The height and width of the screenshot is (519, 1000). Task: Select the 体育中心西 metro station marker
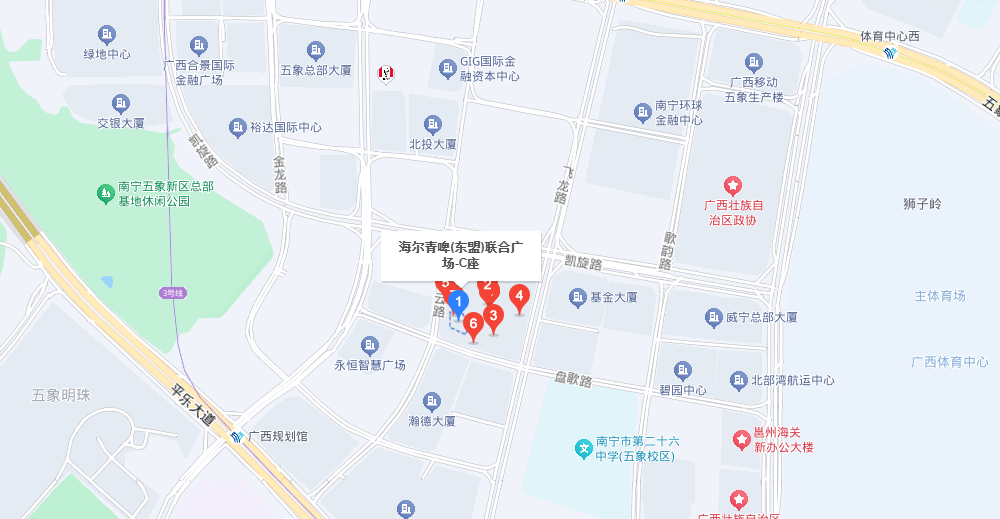889,54
